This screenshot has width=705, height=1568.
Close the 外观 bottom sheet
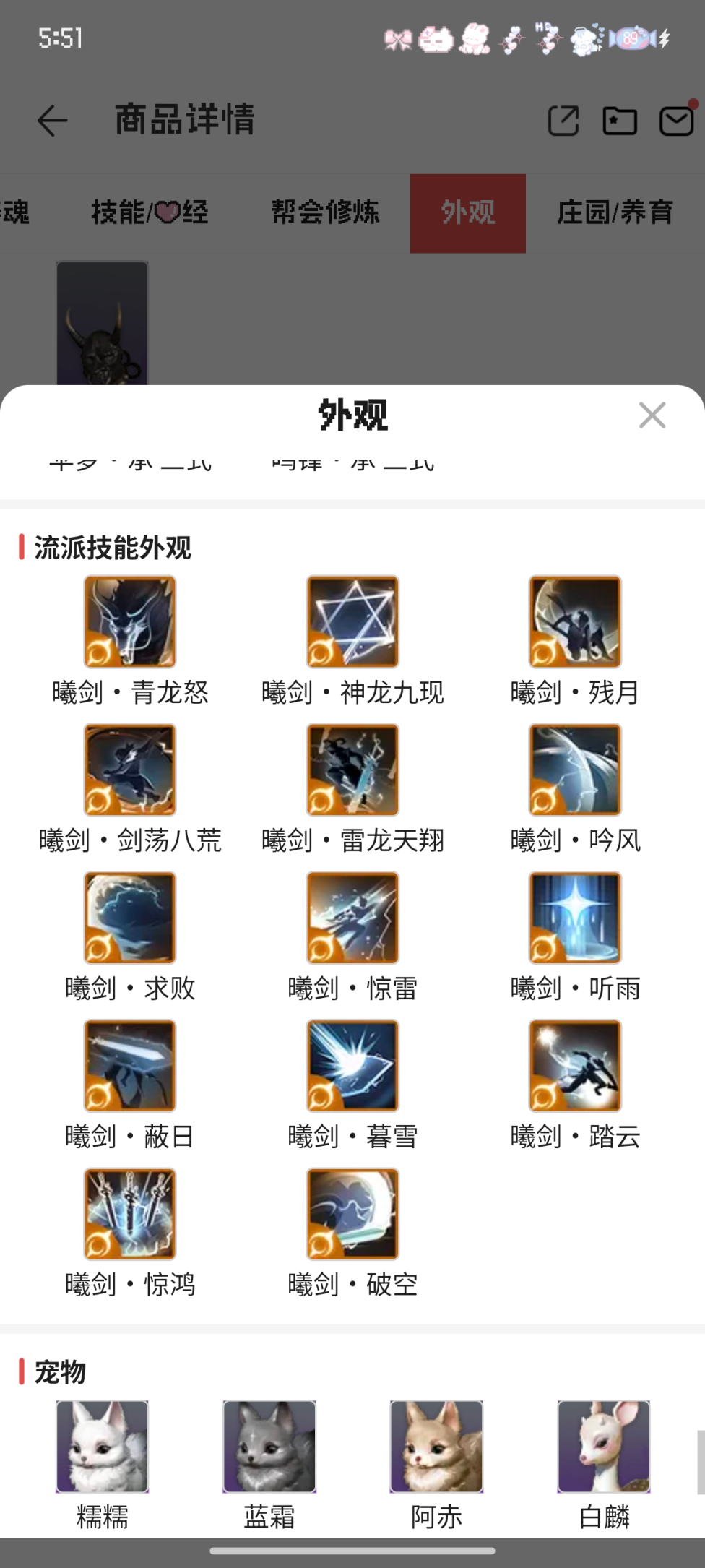tap(652, 415)
